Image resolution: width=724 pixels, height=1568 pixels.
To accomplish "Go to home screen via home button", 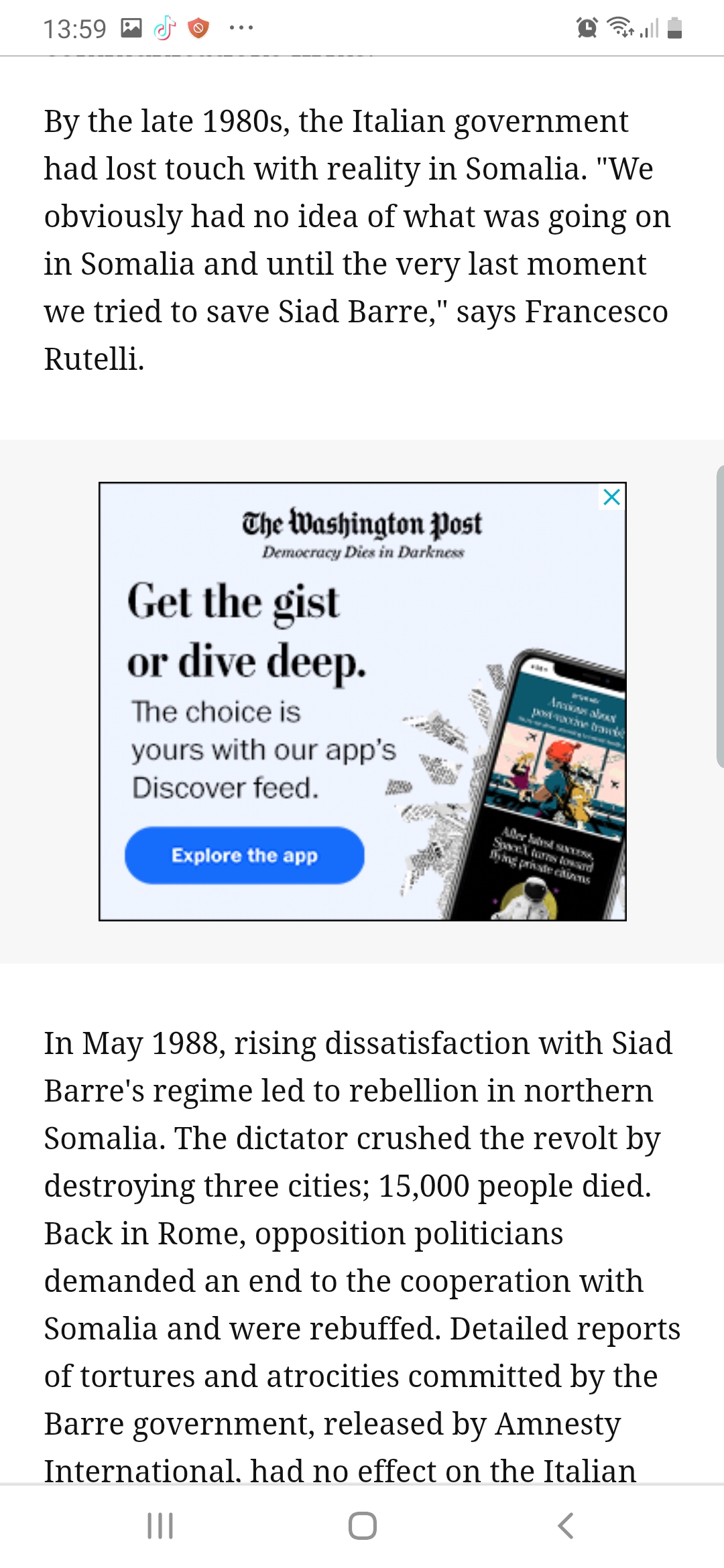I will (363, 1526).
